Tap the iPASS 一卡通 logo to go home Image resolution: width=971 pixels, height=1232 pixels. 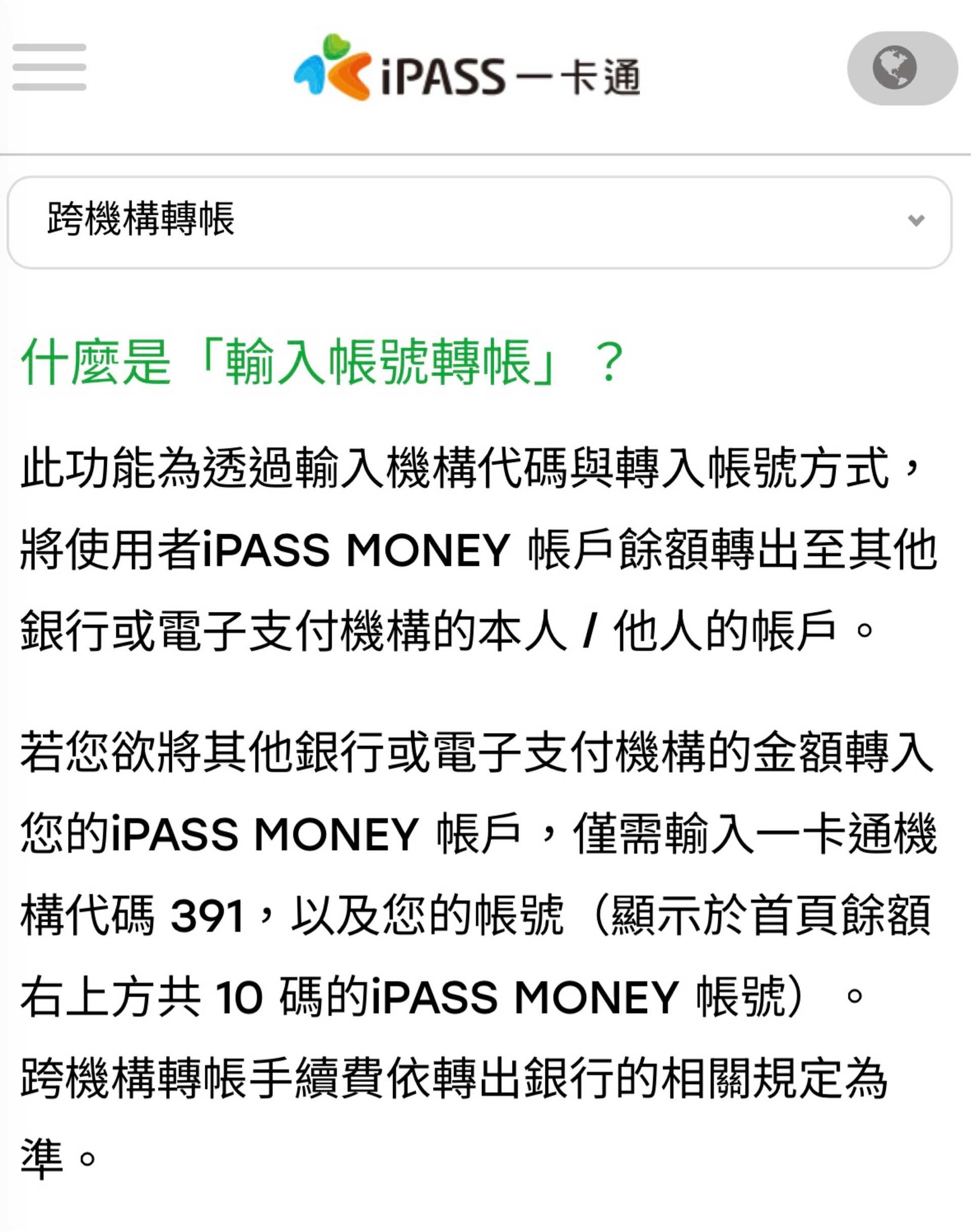[x=466, y=69]
